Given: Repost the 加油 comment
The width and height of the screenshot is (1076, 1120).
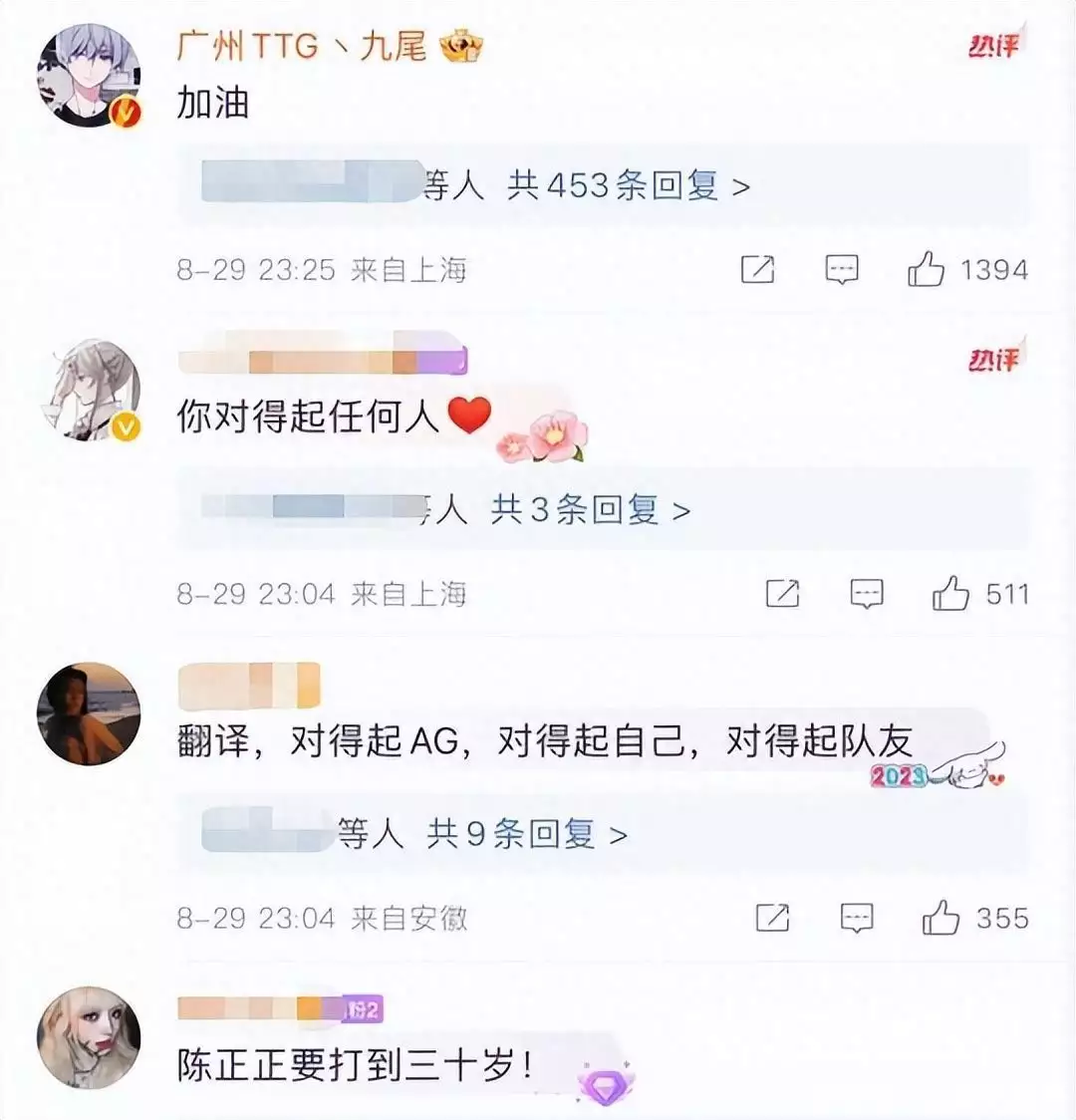Looking at the screenshot, I should [x=757, y=269].
